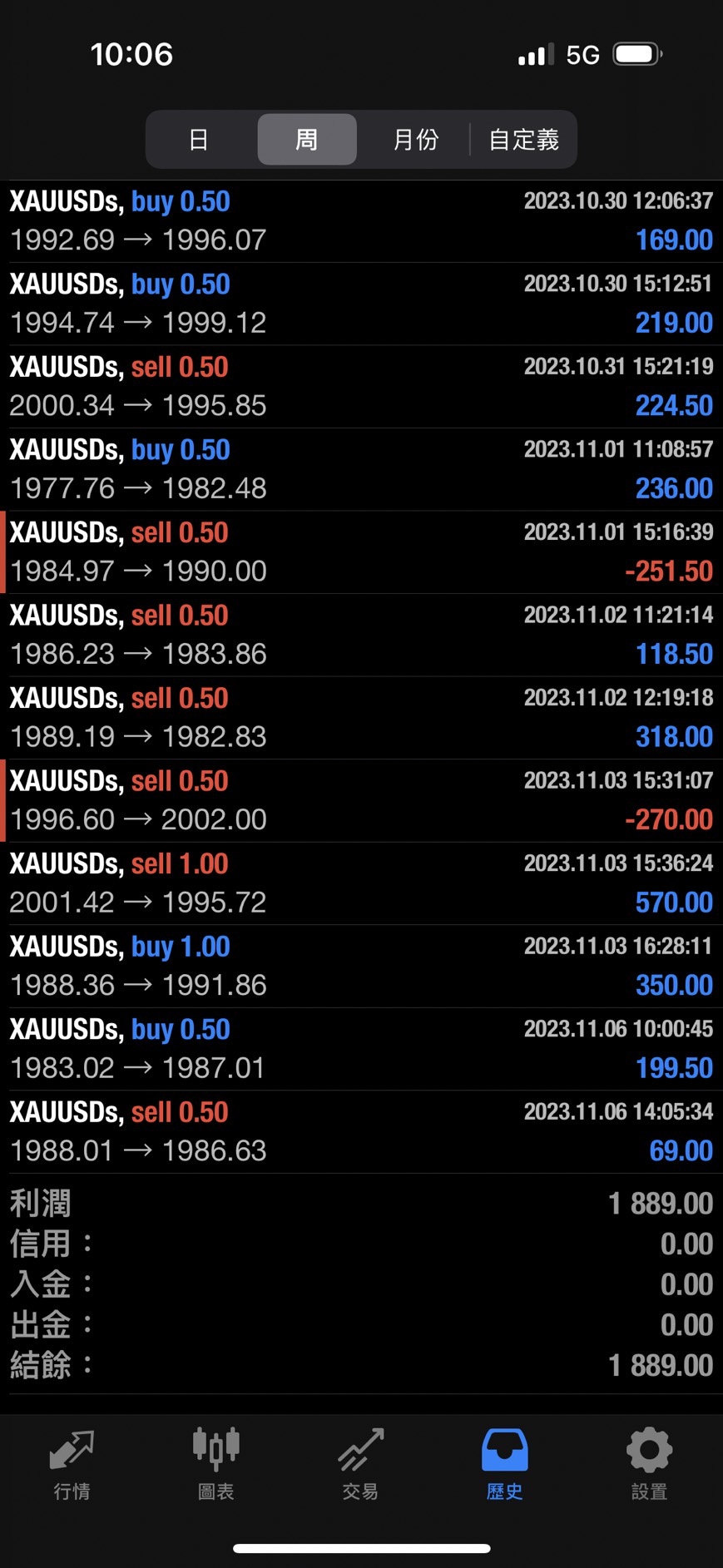Open the 自定義 custom period tab
The height and width of the screenshot is (1568, 723).
[x=523, y=140]
